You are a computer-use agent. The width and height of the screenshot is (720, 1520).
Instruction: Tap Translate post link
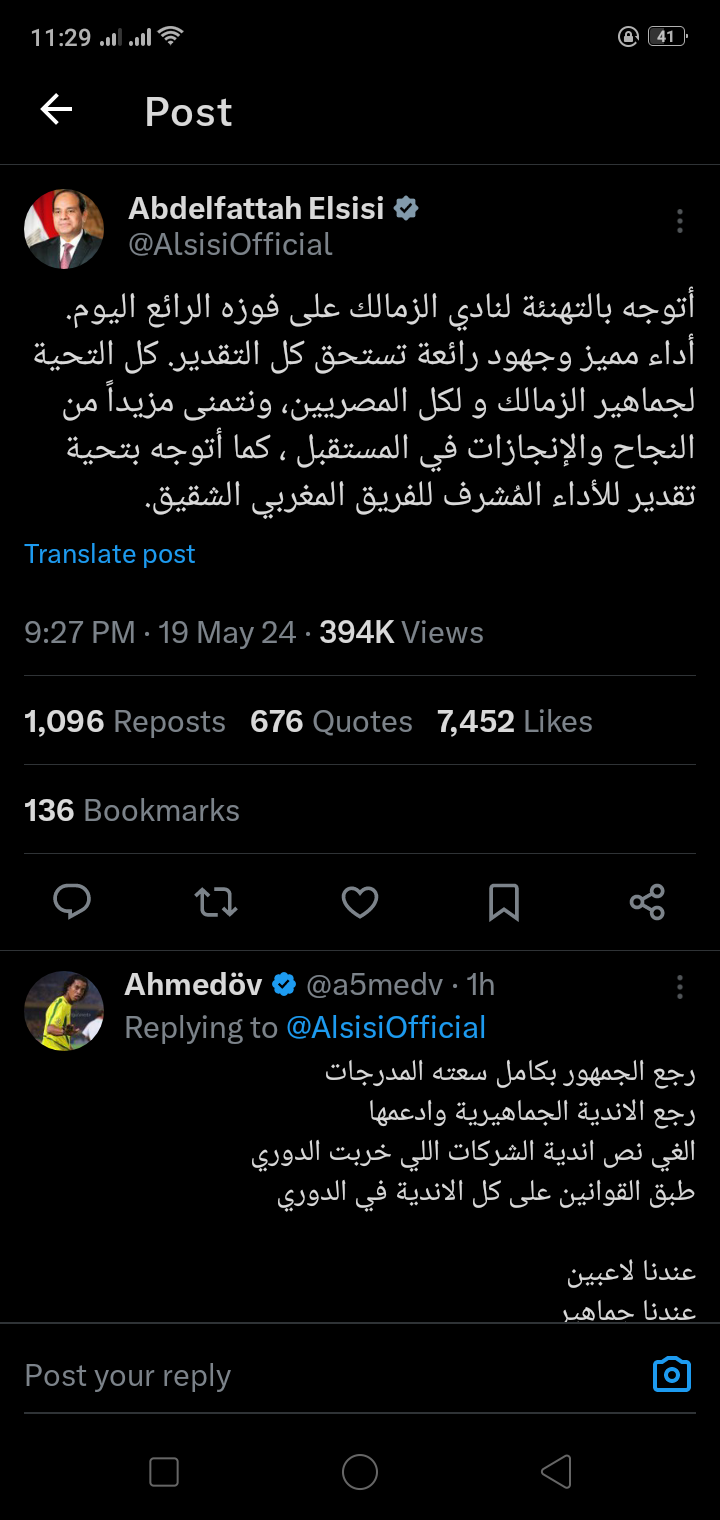[110, 554]
